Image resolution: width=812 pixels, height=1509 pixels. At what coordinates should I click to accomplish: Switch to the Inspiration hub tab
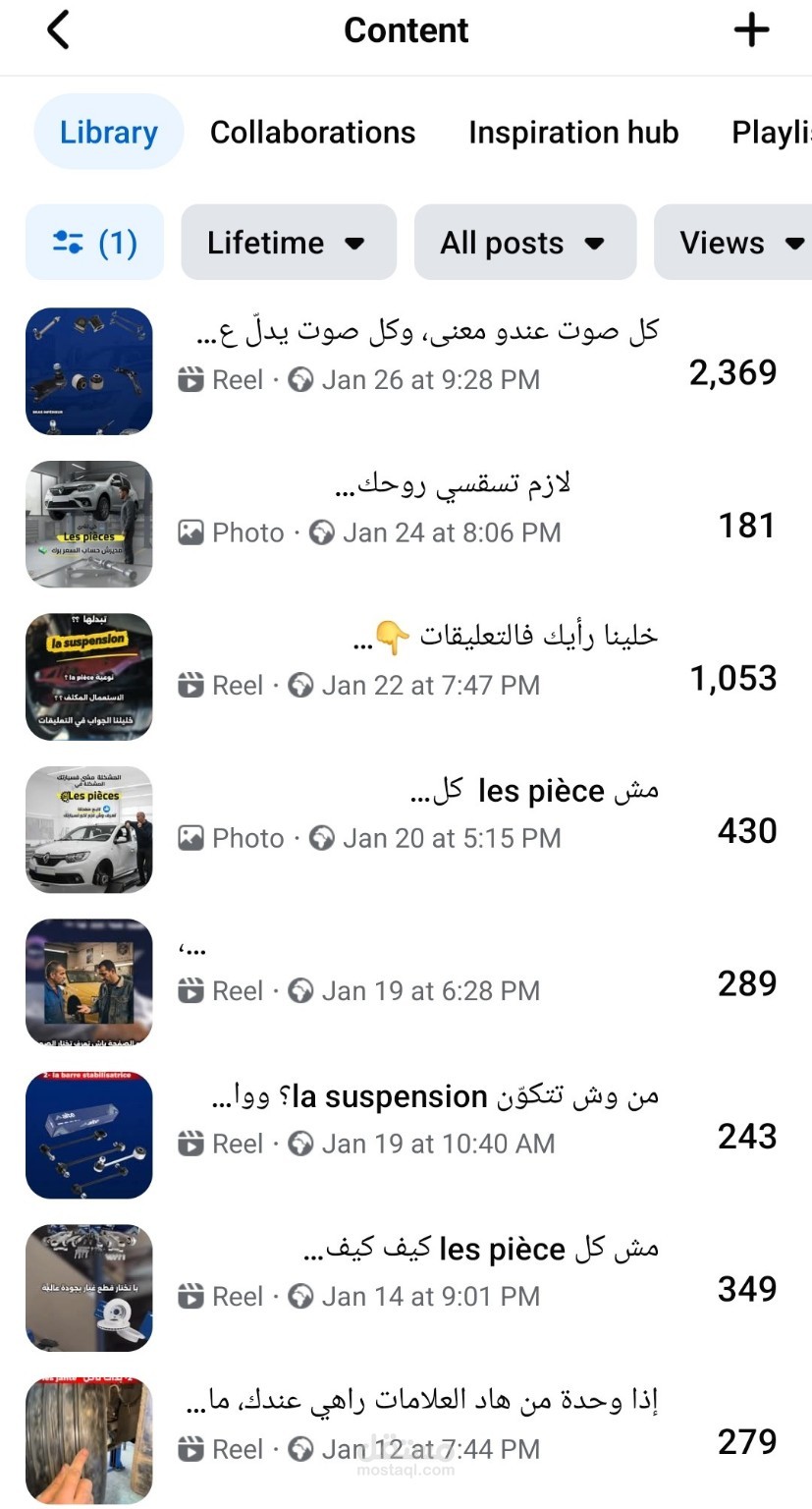(x=573, y=133)
